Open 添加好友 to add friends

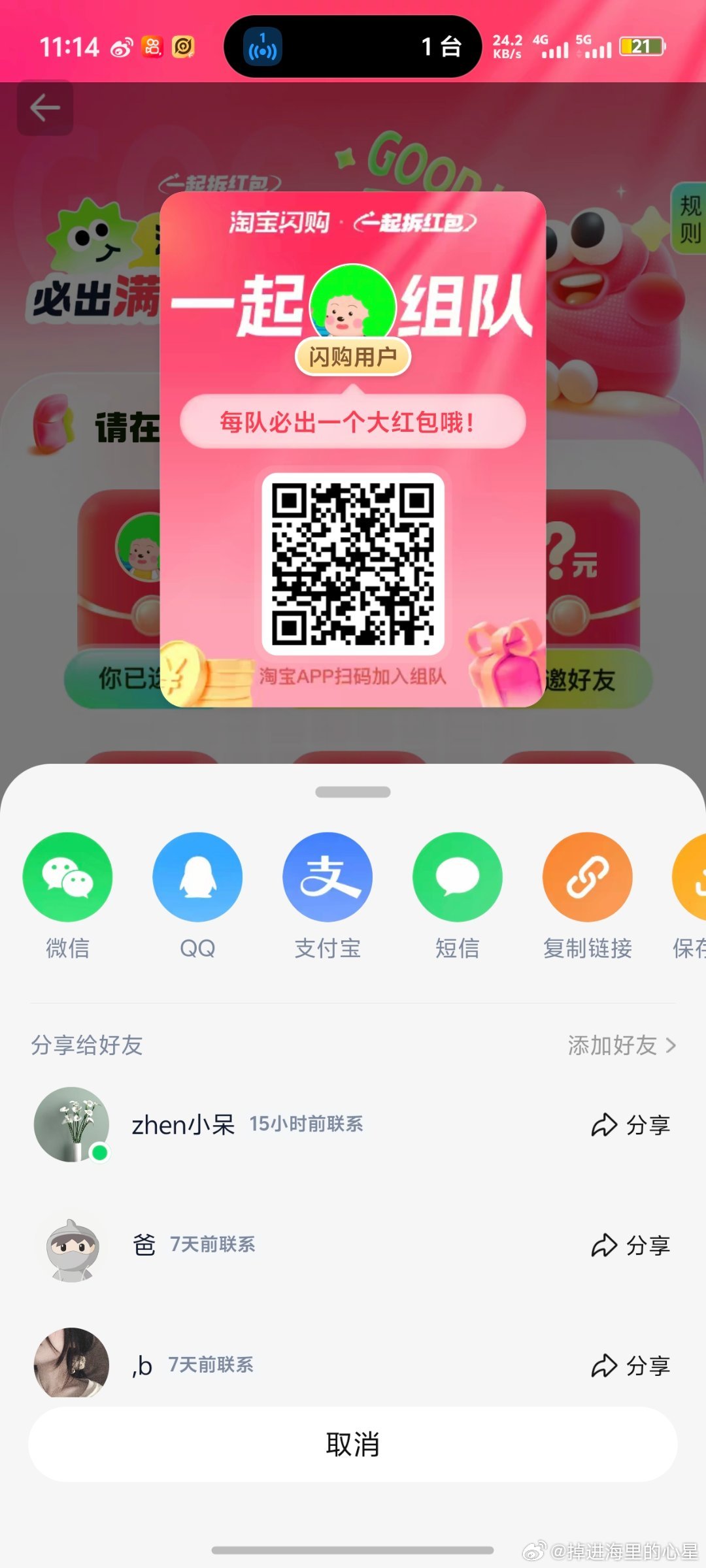[x=621, y=1045]
